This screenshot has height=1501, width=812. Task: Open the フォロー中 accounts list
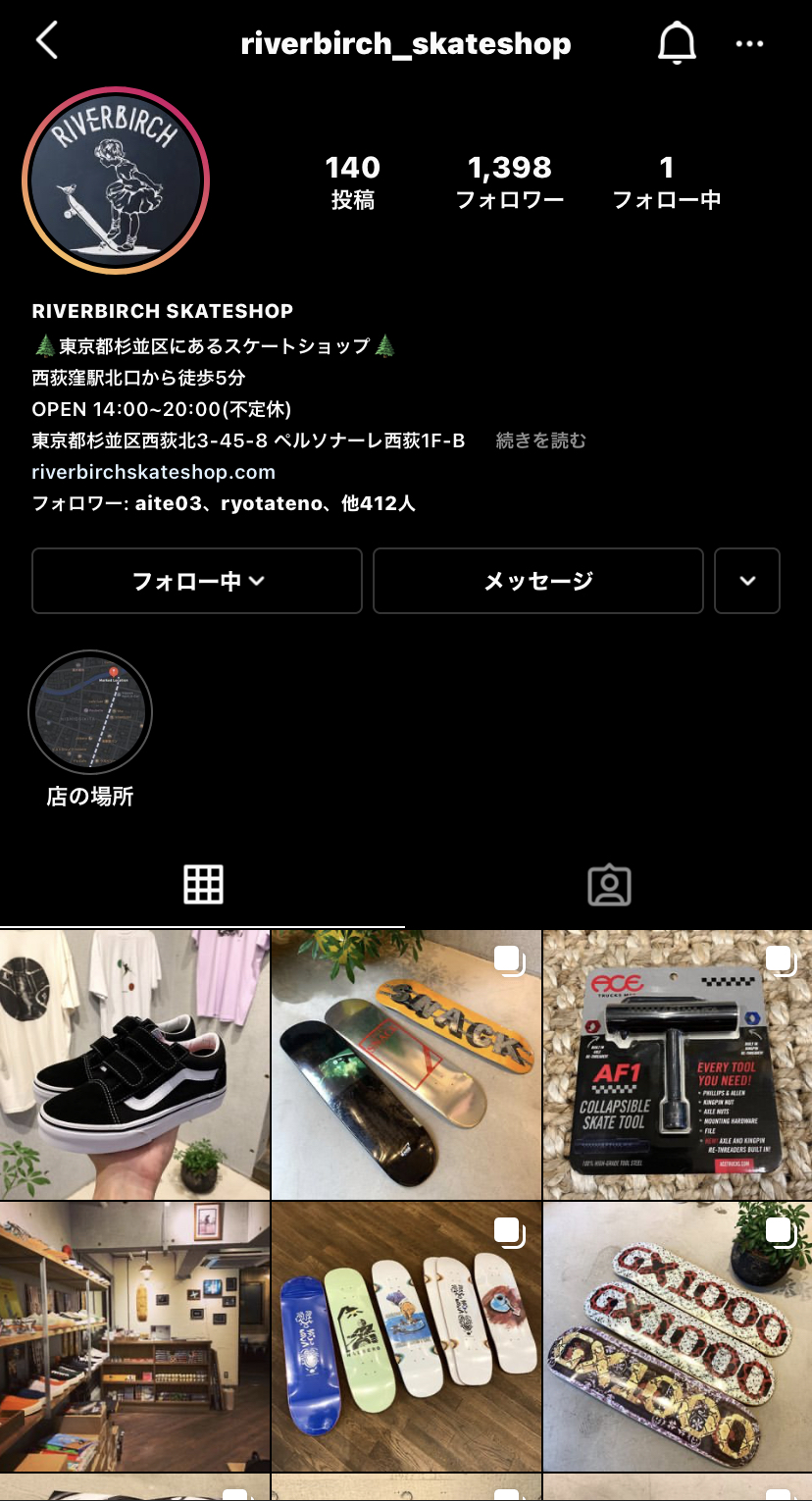(x=666, y=181)
